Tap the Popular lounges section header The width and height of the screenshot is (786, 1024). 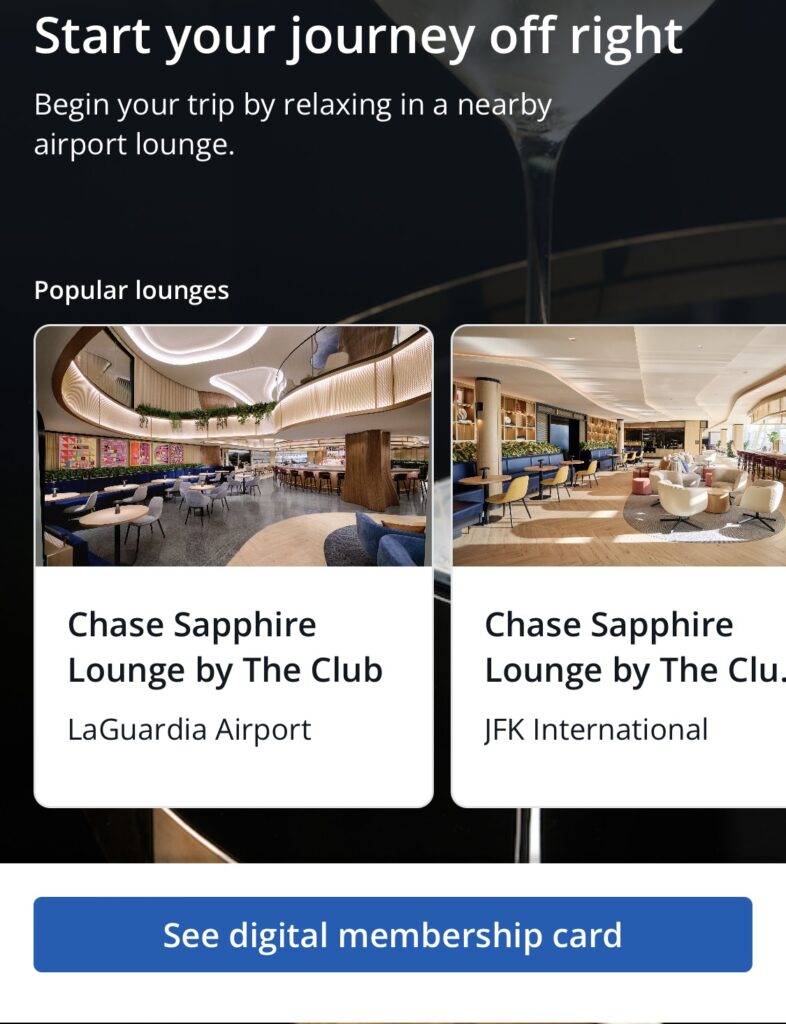131,290
